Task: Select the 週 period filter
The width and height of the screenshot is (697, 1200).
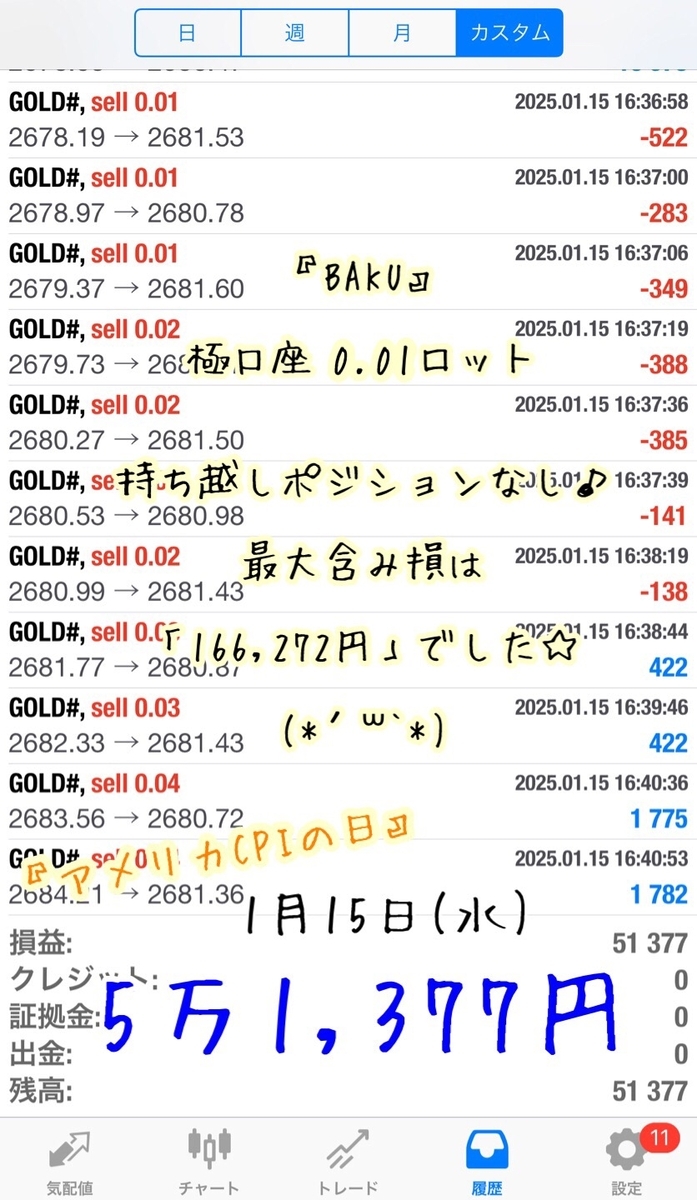Action: click(295, 33)
